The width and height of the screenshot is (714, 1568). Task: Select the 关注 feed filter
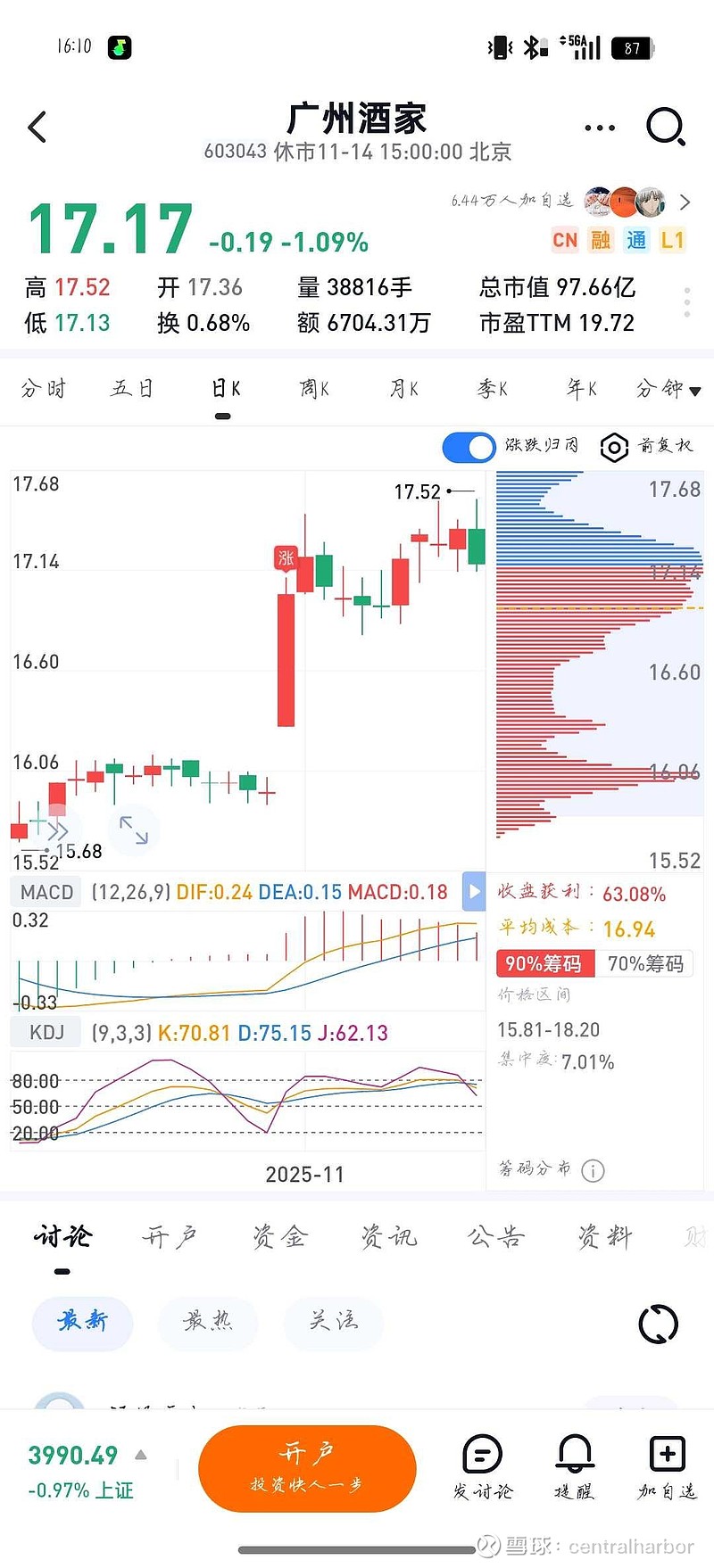[334, 1324]
